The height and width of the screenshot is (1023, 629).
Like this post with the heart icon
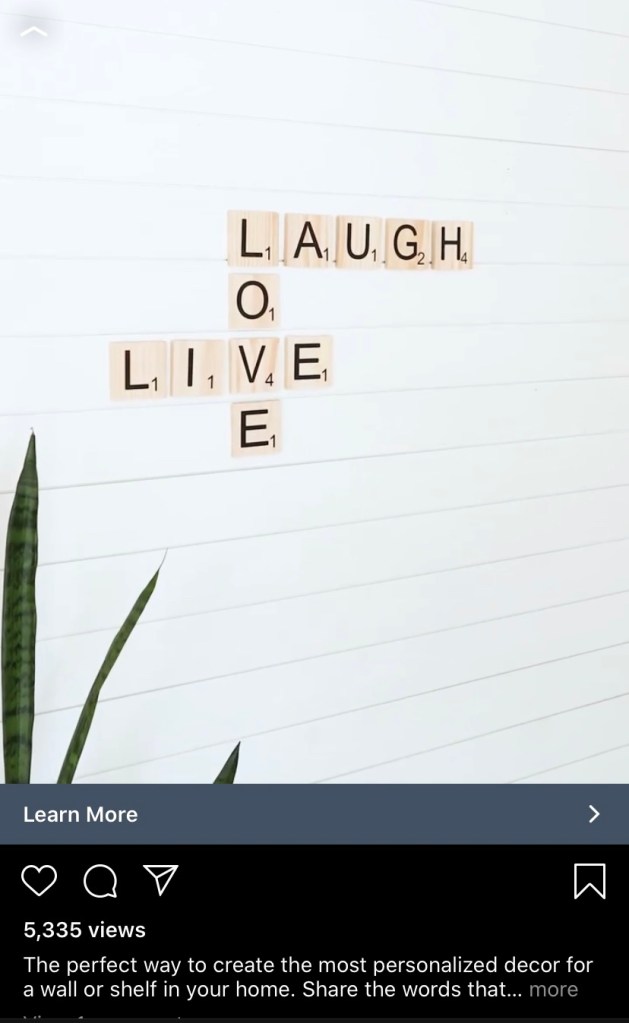tap(39, 880)
